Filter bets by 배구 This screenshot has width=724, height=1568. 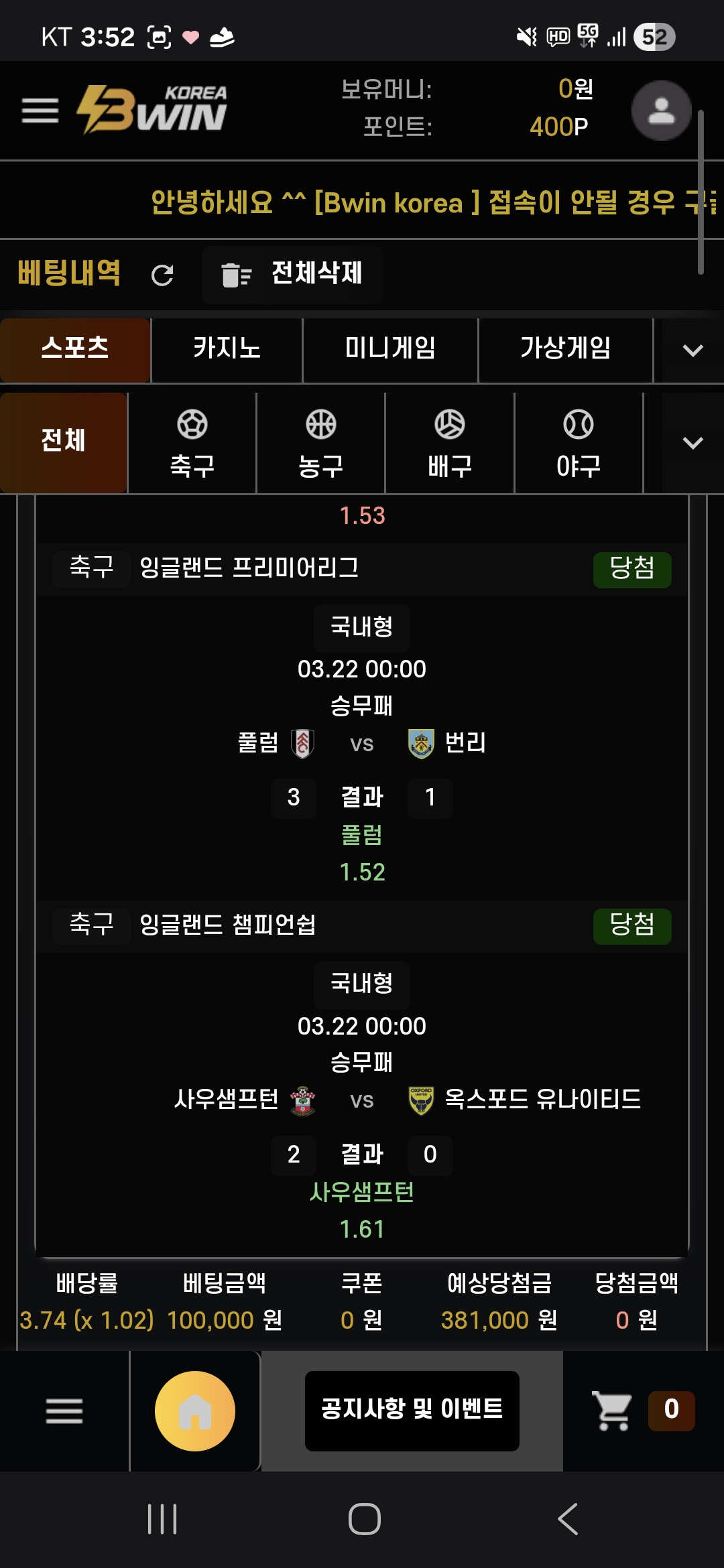449,443
